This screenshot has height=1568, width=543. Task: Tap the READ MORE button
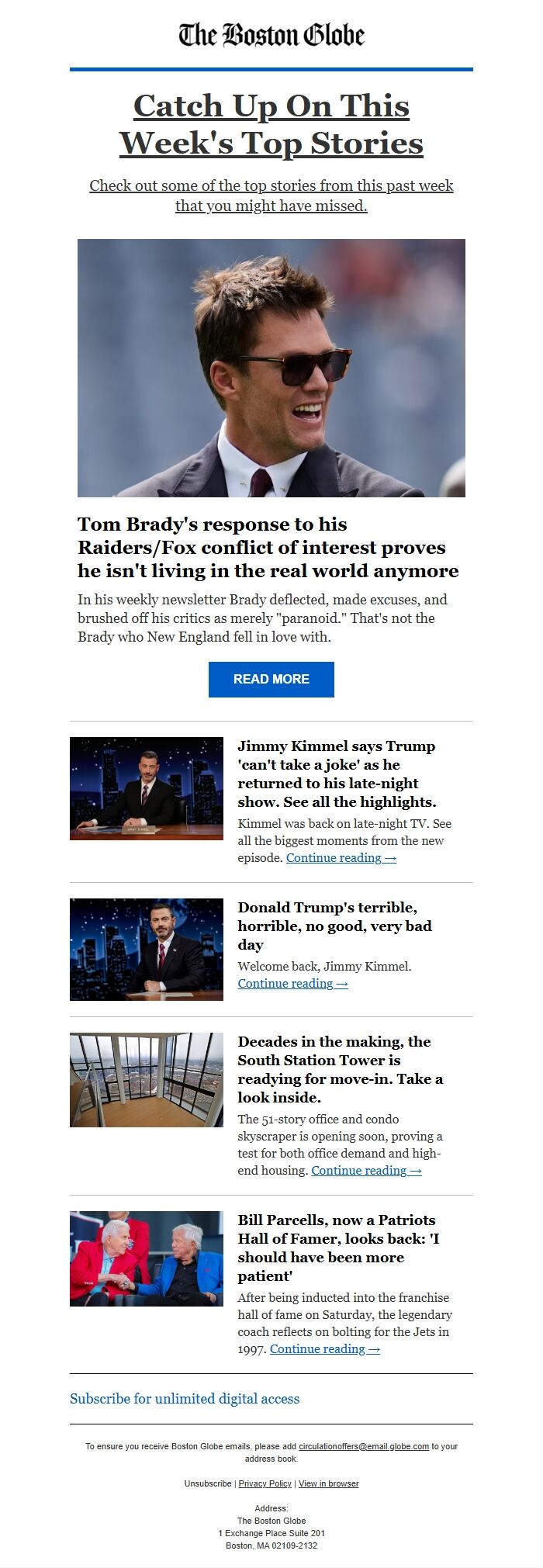271,679
